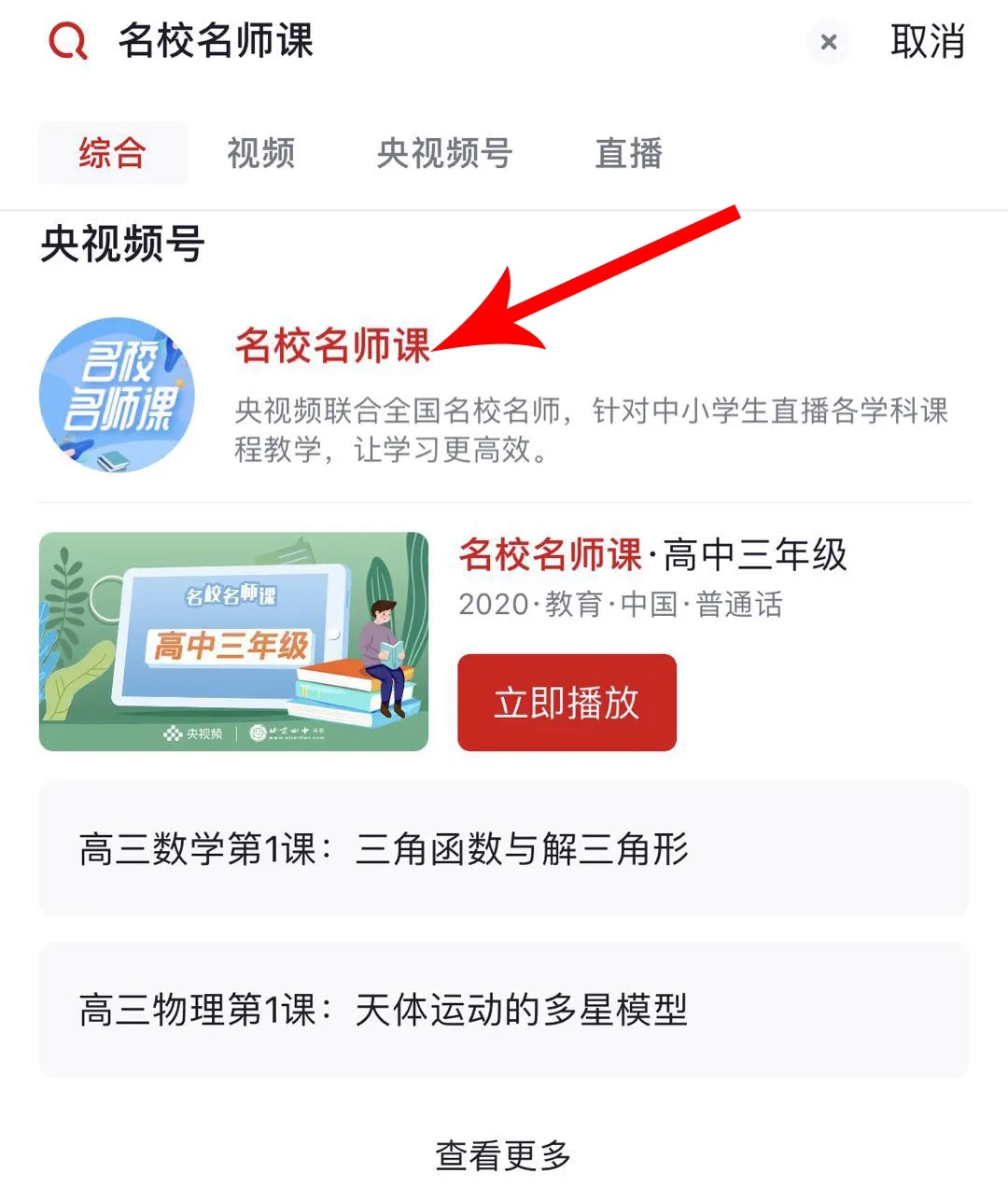Switch to the 央视频号 tab

[x=444, y=153]
